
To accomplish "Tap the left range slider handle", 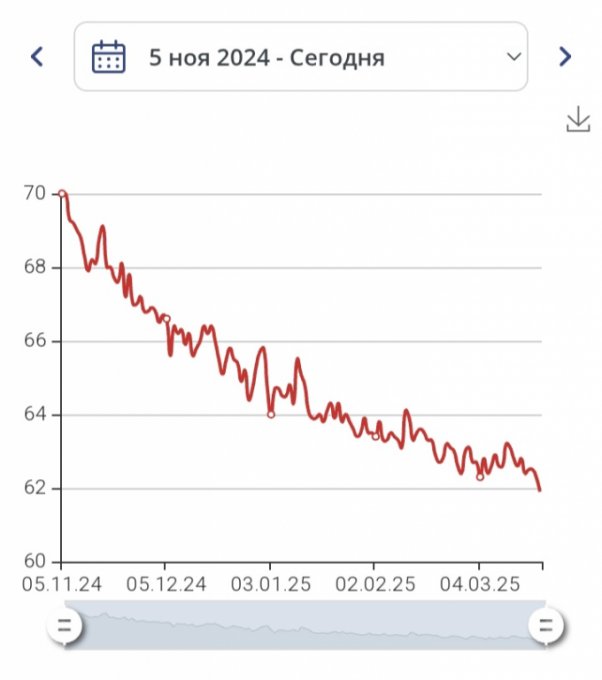I will (x=65, y=627).
